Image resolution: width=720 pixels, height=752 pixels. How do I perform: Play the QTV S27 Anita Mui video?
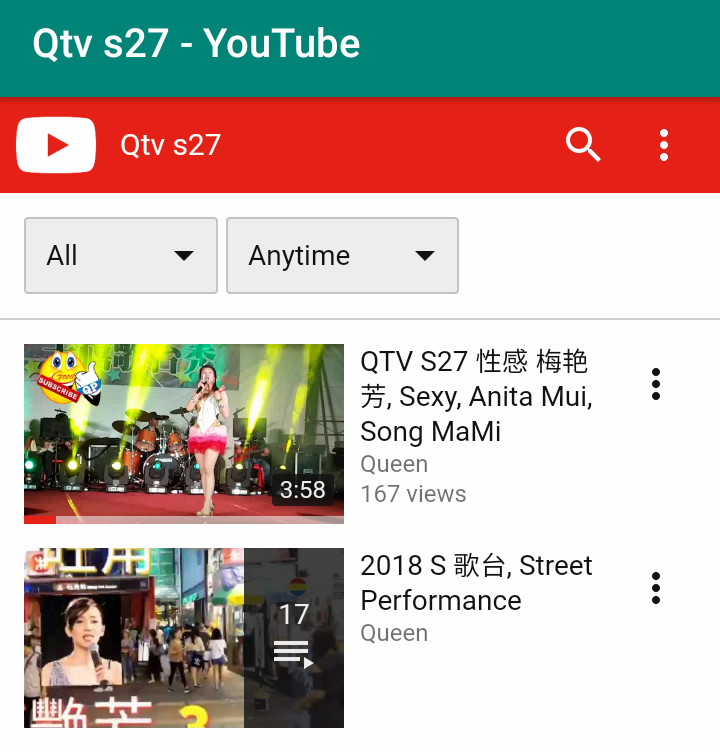184,433
